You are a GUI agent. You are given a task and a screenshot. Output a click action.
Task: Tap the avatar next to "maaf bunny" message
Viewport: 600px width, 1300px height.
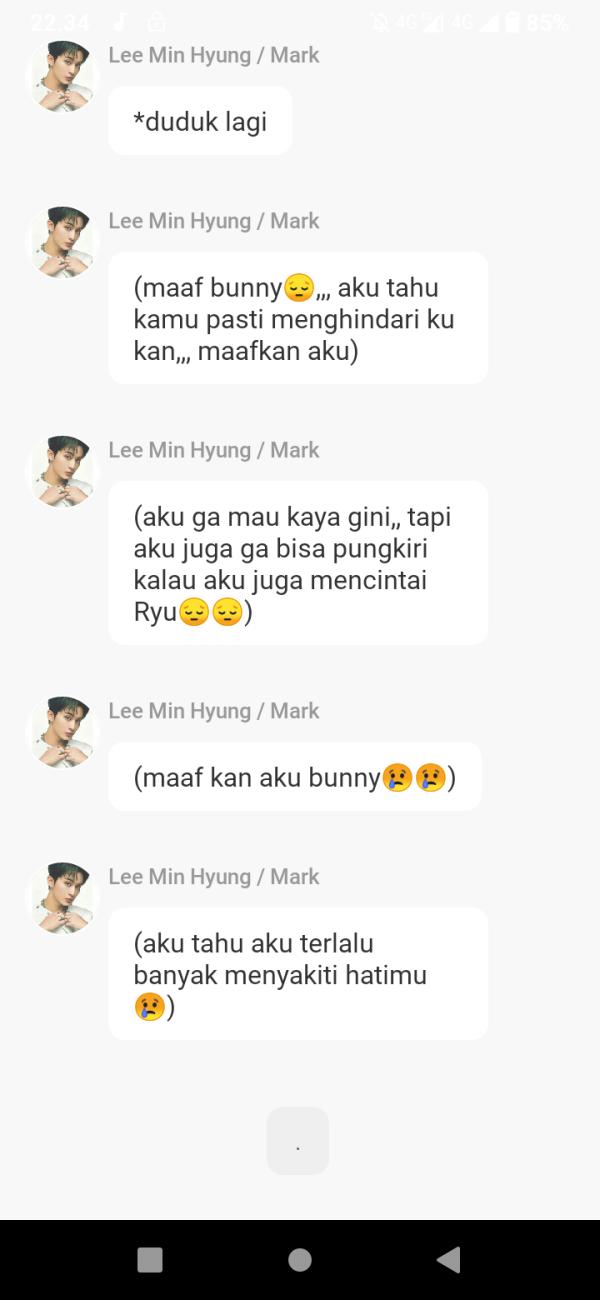click(x=62, y=242)
